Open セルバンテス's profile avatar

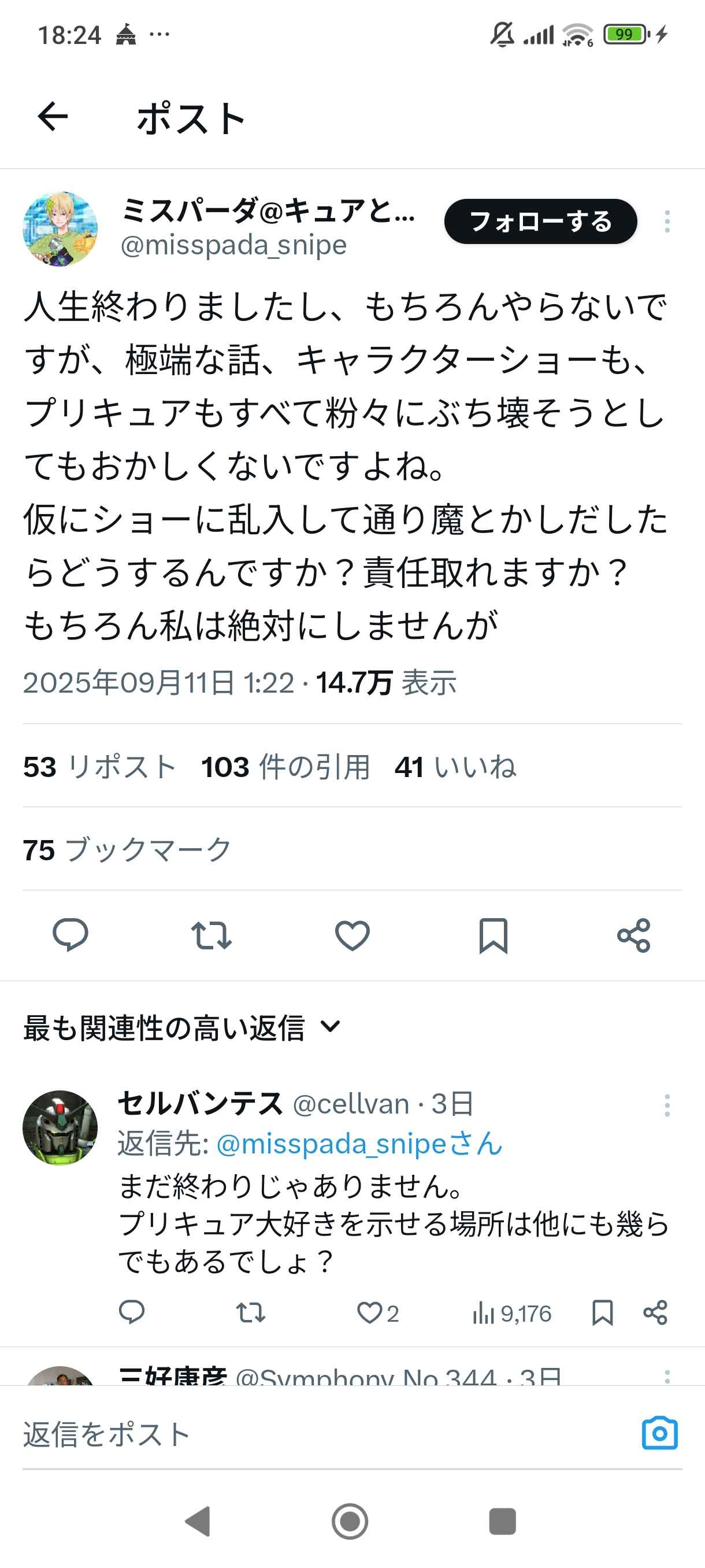click(x=60, y=1127)
